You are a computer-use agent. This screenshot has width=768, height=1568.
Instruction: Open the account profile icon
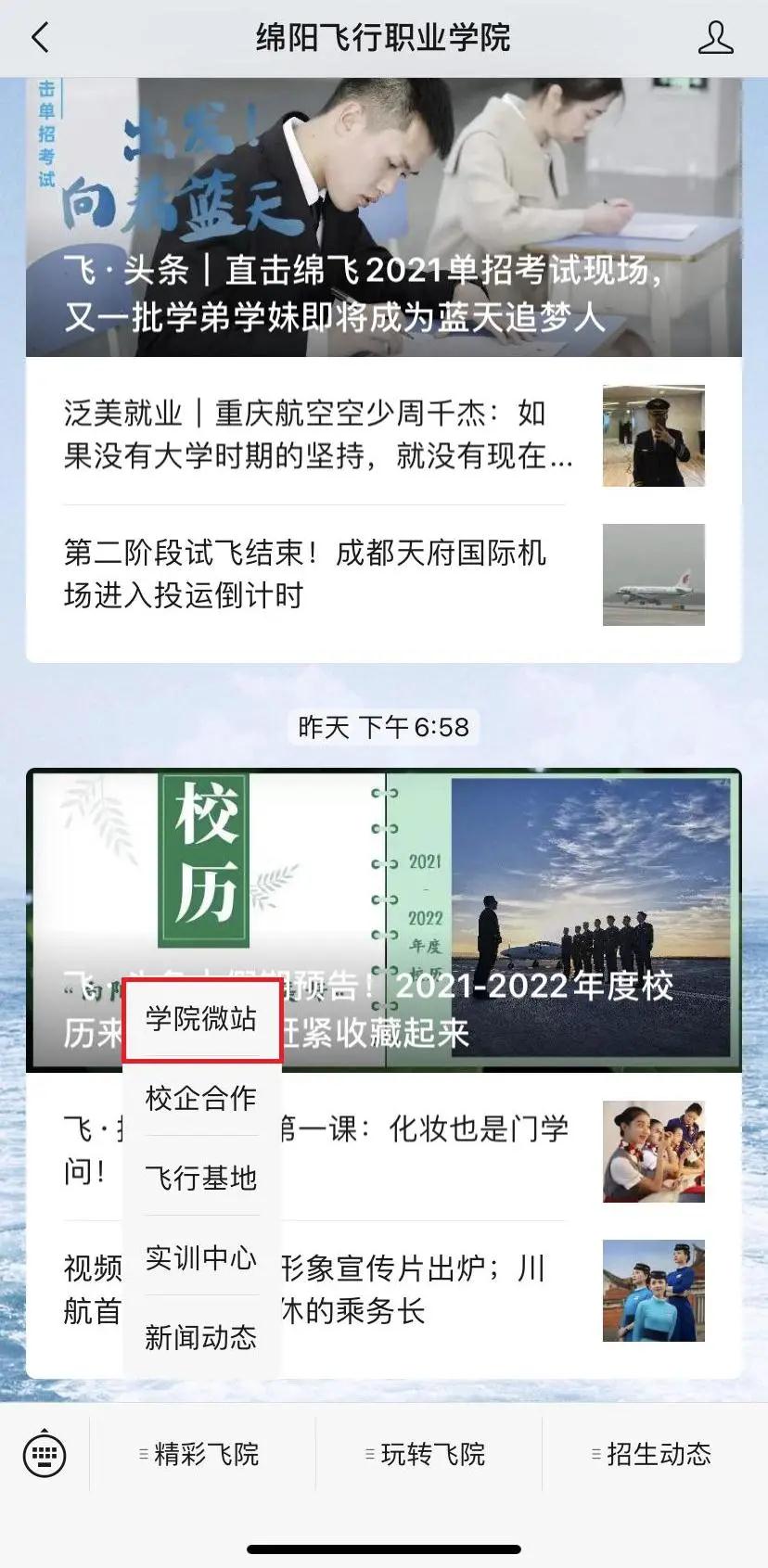click(x=714, y=38)
